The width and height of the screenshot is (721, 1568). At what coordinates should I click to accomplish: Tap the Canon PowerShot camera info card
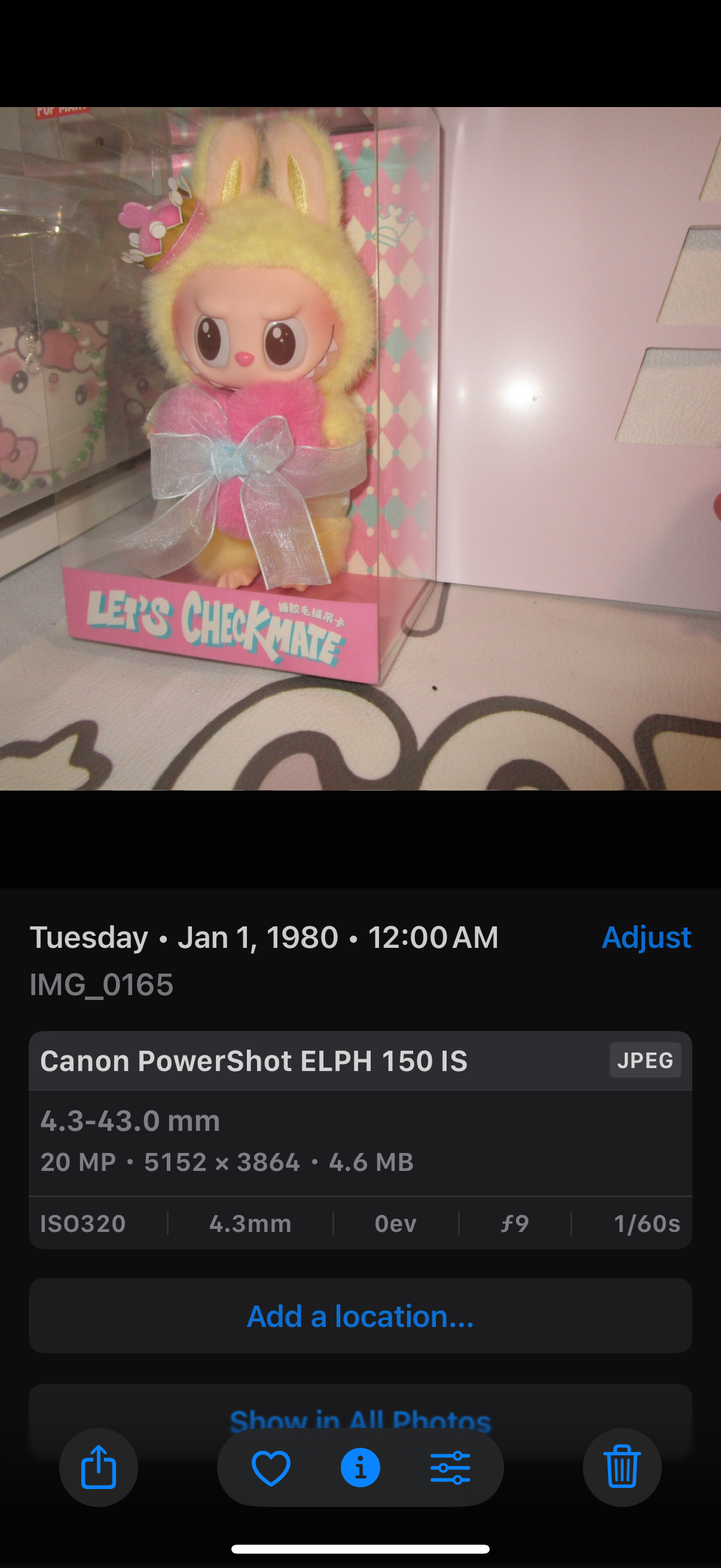254,1059
